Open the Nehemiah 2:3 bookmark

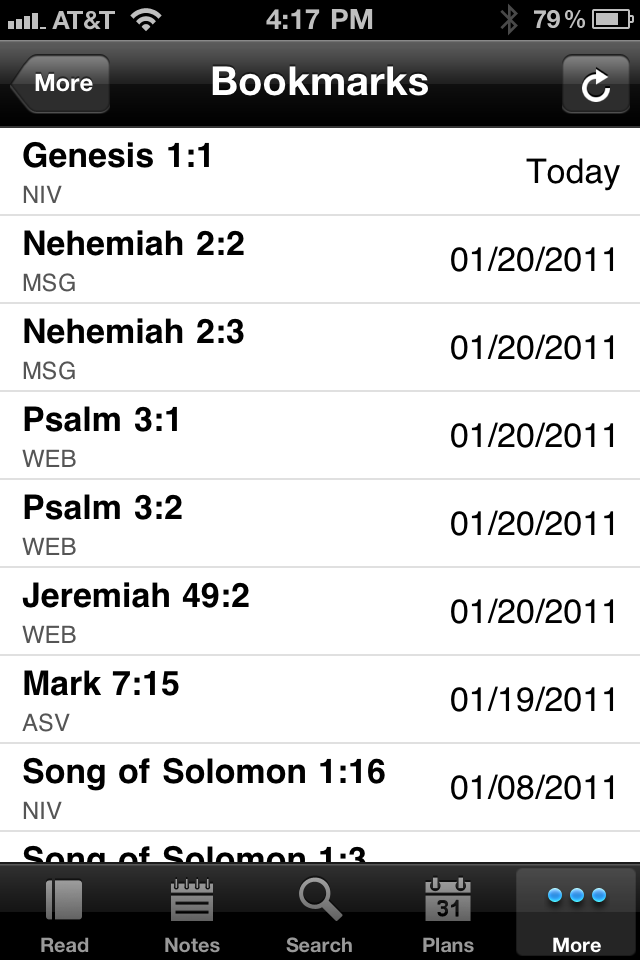coord(320,348)
